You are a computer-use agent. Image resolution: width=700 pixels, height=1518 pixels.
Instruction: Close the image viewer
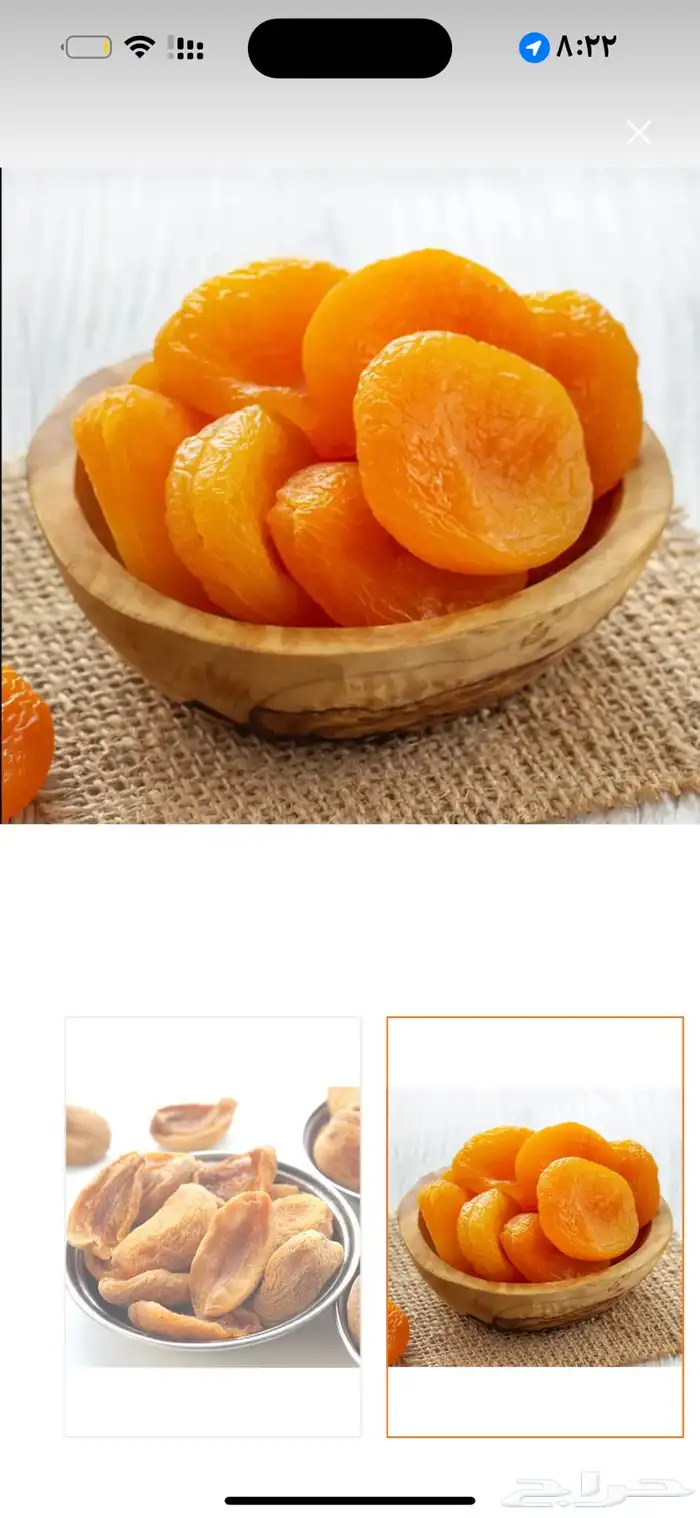[x=638, y=133]
